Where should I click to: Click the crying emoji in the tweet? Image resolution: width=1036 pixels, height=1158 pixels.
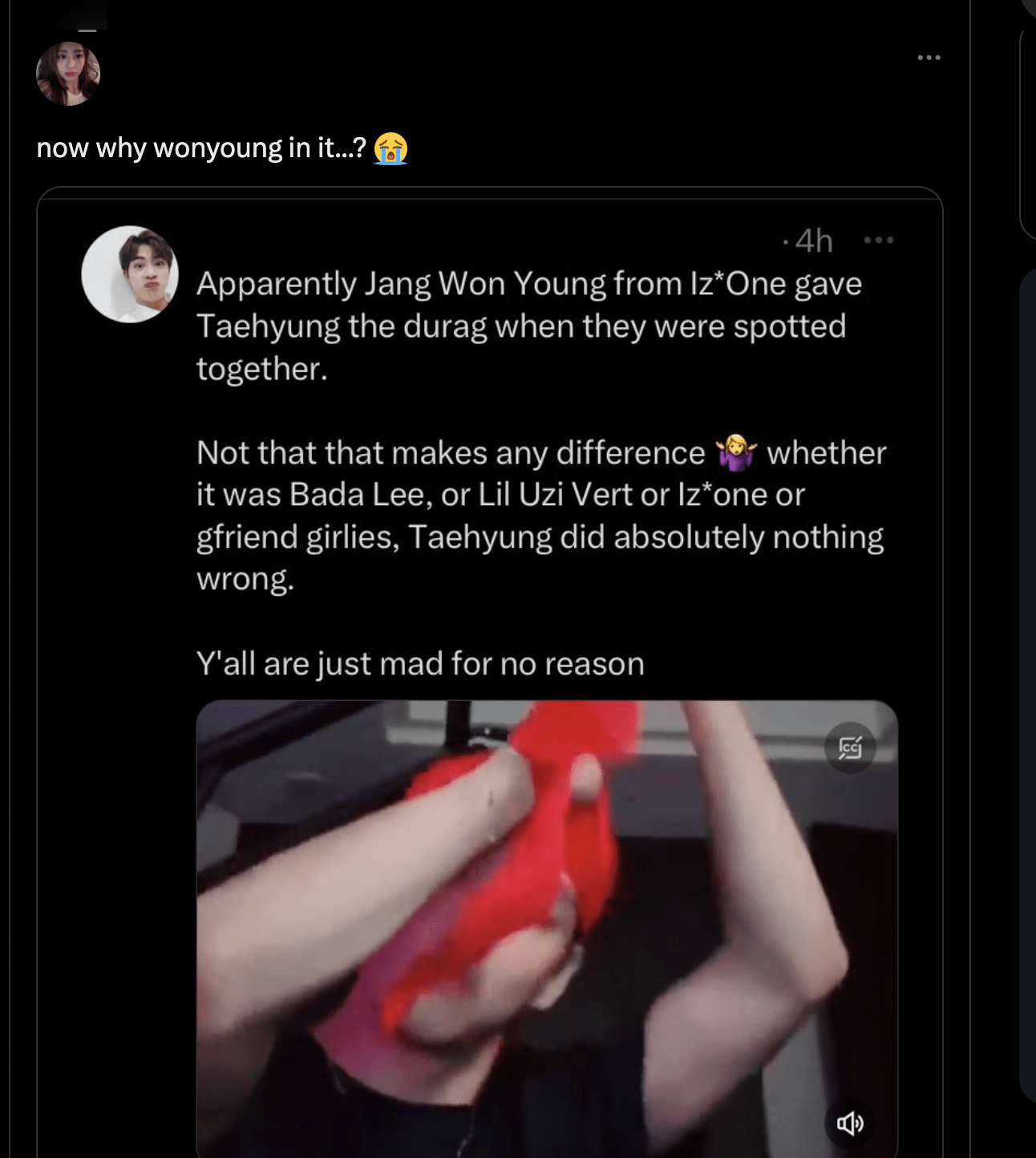click(391, 148)
